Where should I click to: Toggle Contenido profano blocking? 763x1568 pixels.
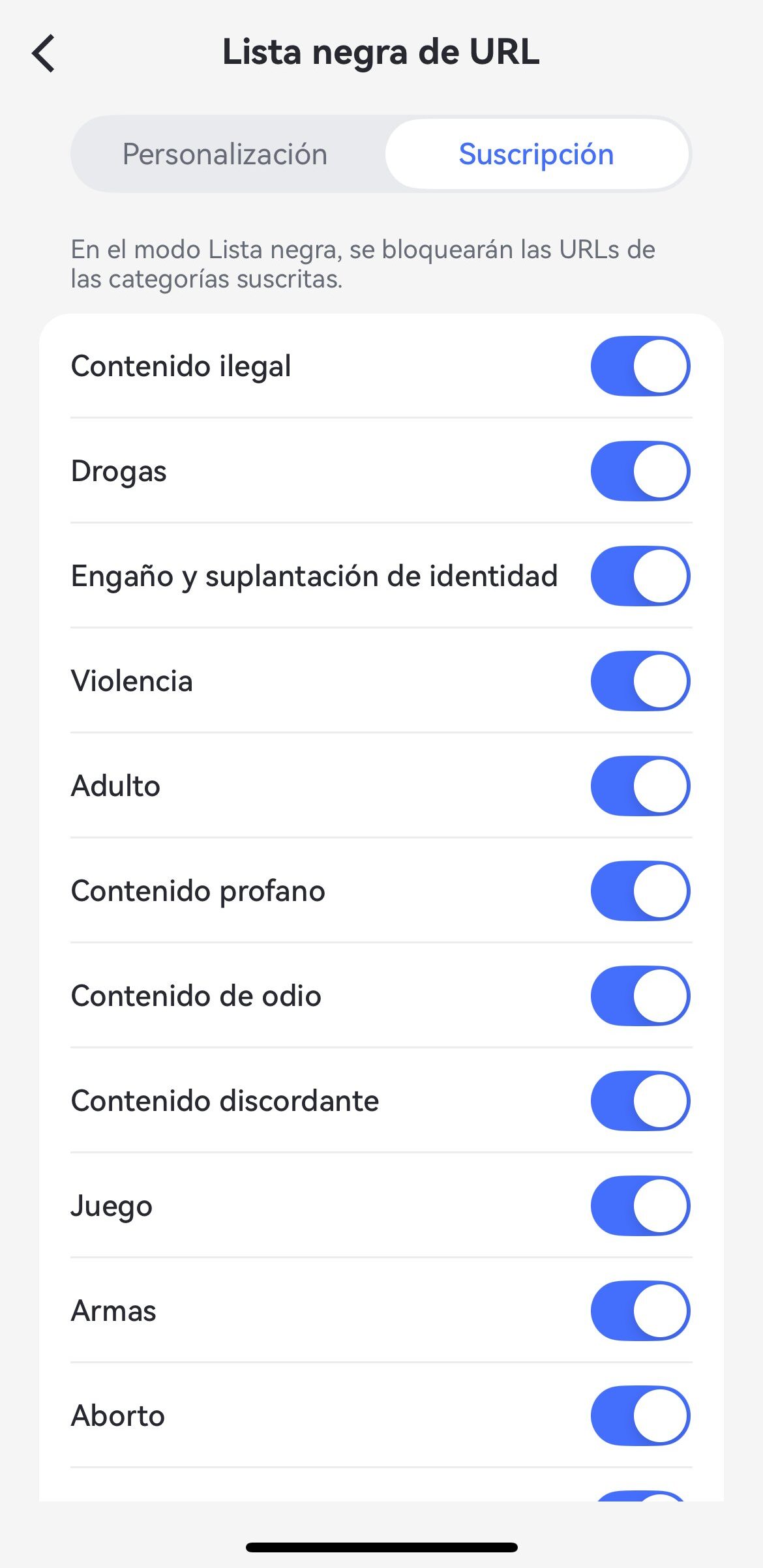pyautogui.click(x=640, y=891)
